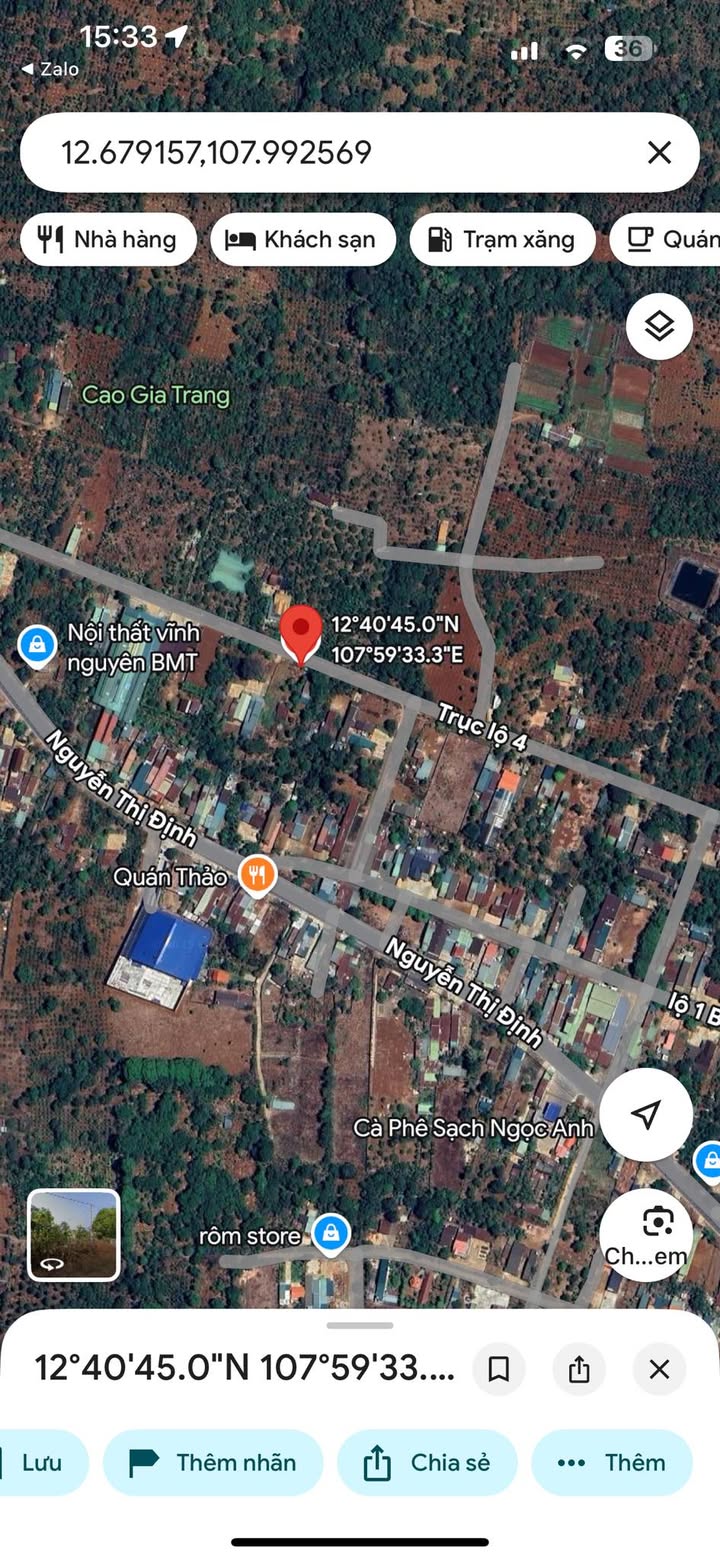The height and width of the screenshot is (1560, 720).
Task: Open the map layers selector
Action: point(659,326)
